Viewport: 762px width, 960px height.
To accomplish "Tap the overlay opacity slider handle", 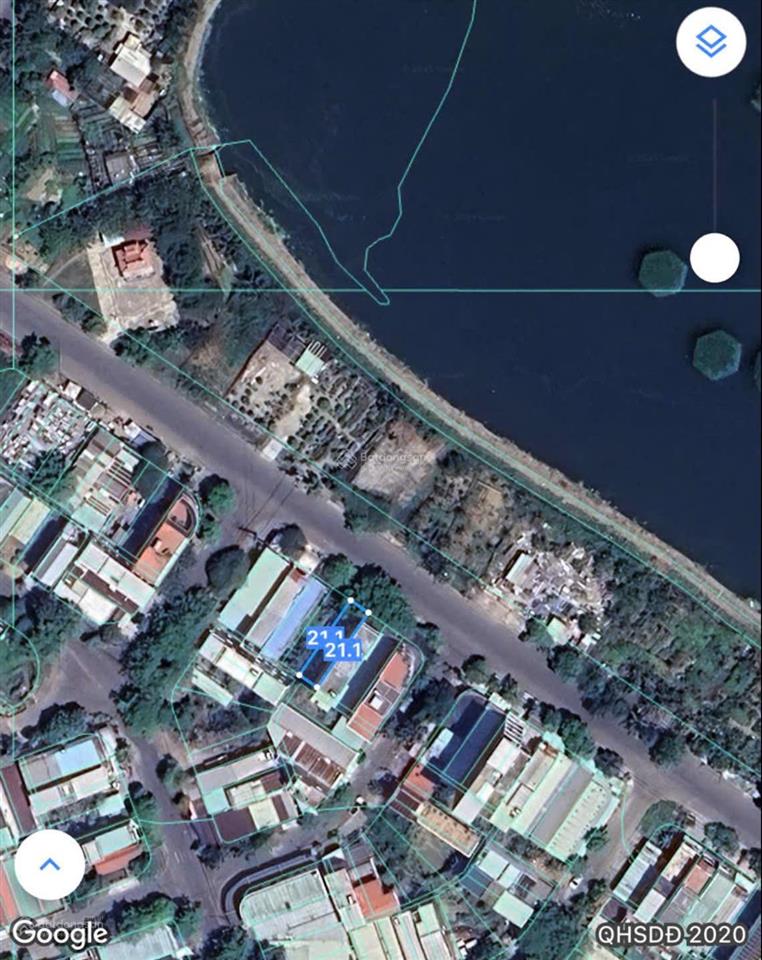I will (x=714, y=259).
